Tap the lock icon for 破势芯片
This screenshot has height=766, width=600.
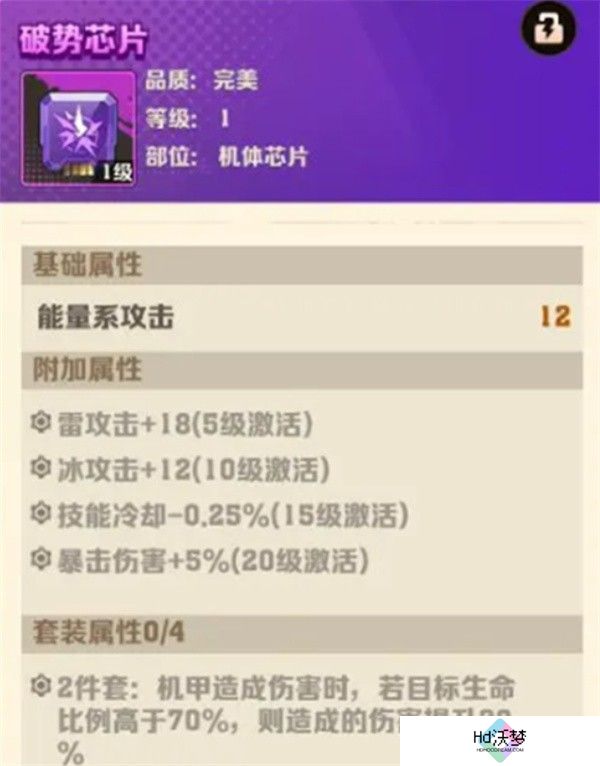coord(550,29)
